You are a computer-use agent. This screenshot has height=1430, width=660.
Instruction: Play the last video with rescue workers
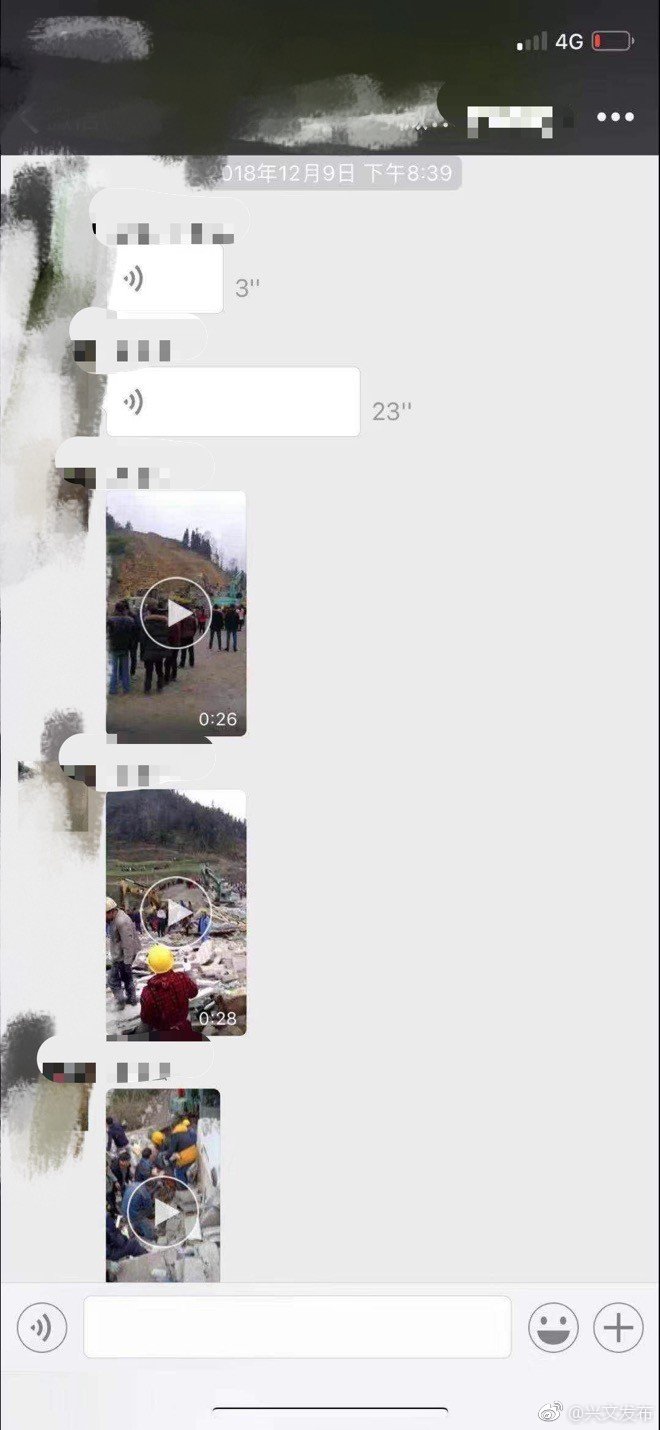click(x=163, y=1186)
